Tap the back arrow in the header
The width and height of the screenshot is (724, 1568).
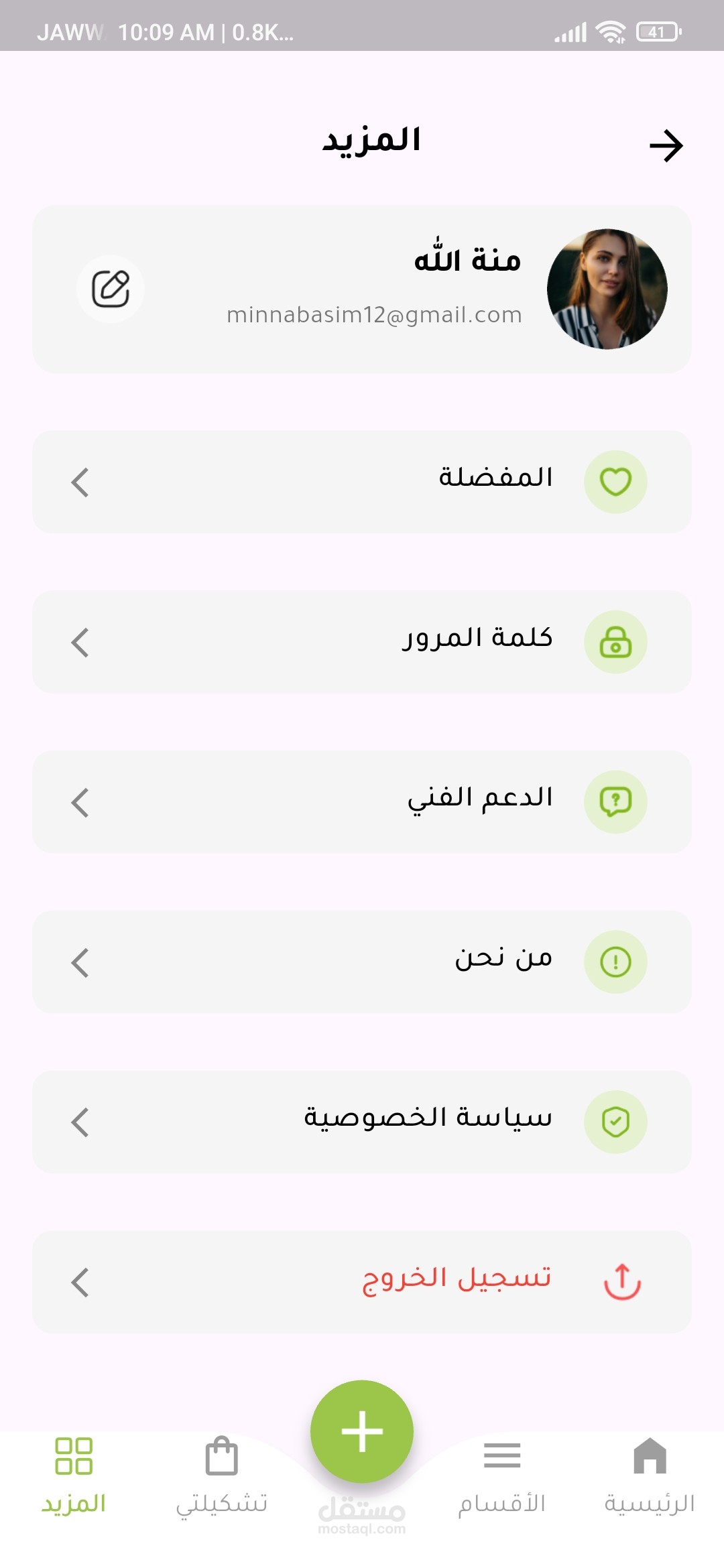pos(666,146)
